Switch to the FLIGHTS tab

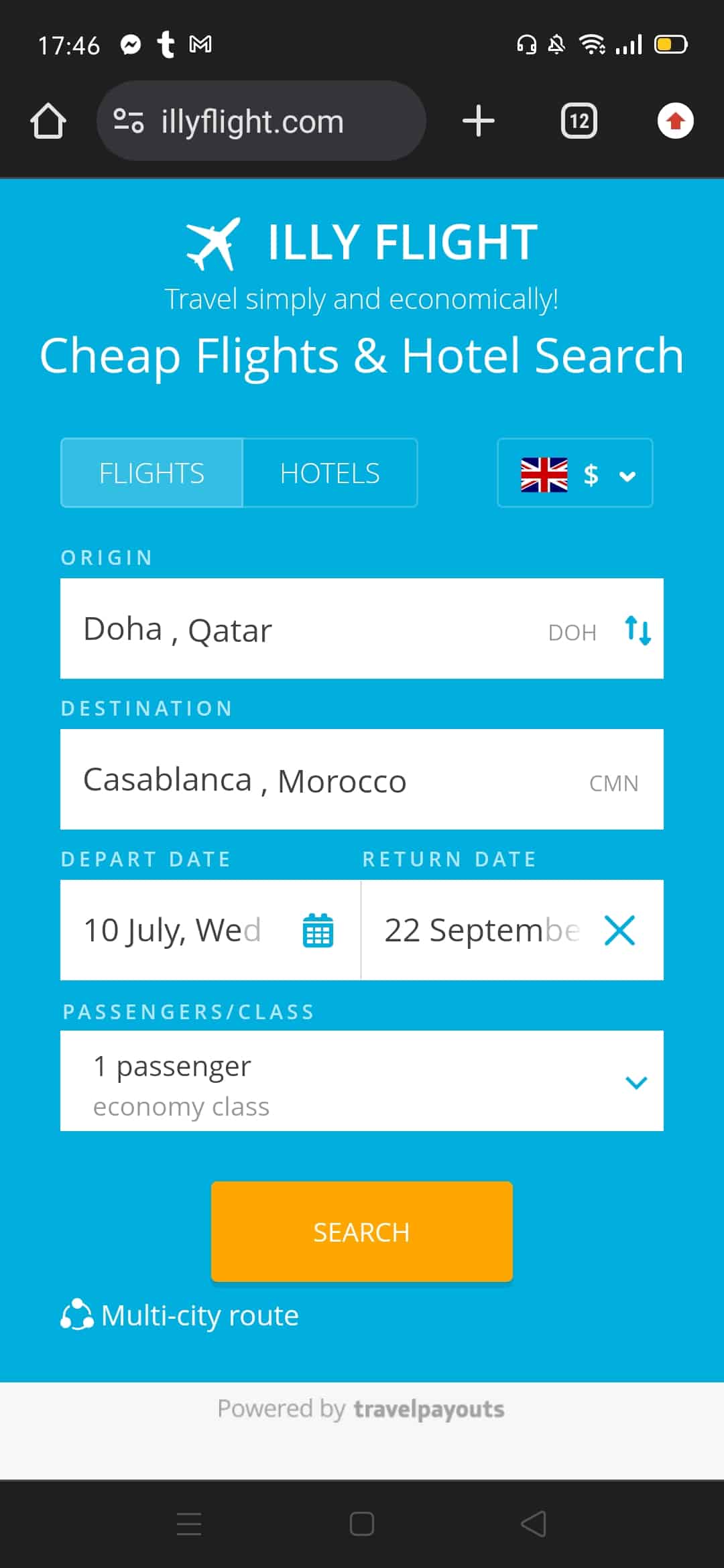click(150, 472)
